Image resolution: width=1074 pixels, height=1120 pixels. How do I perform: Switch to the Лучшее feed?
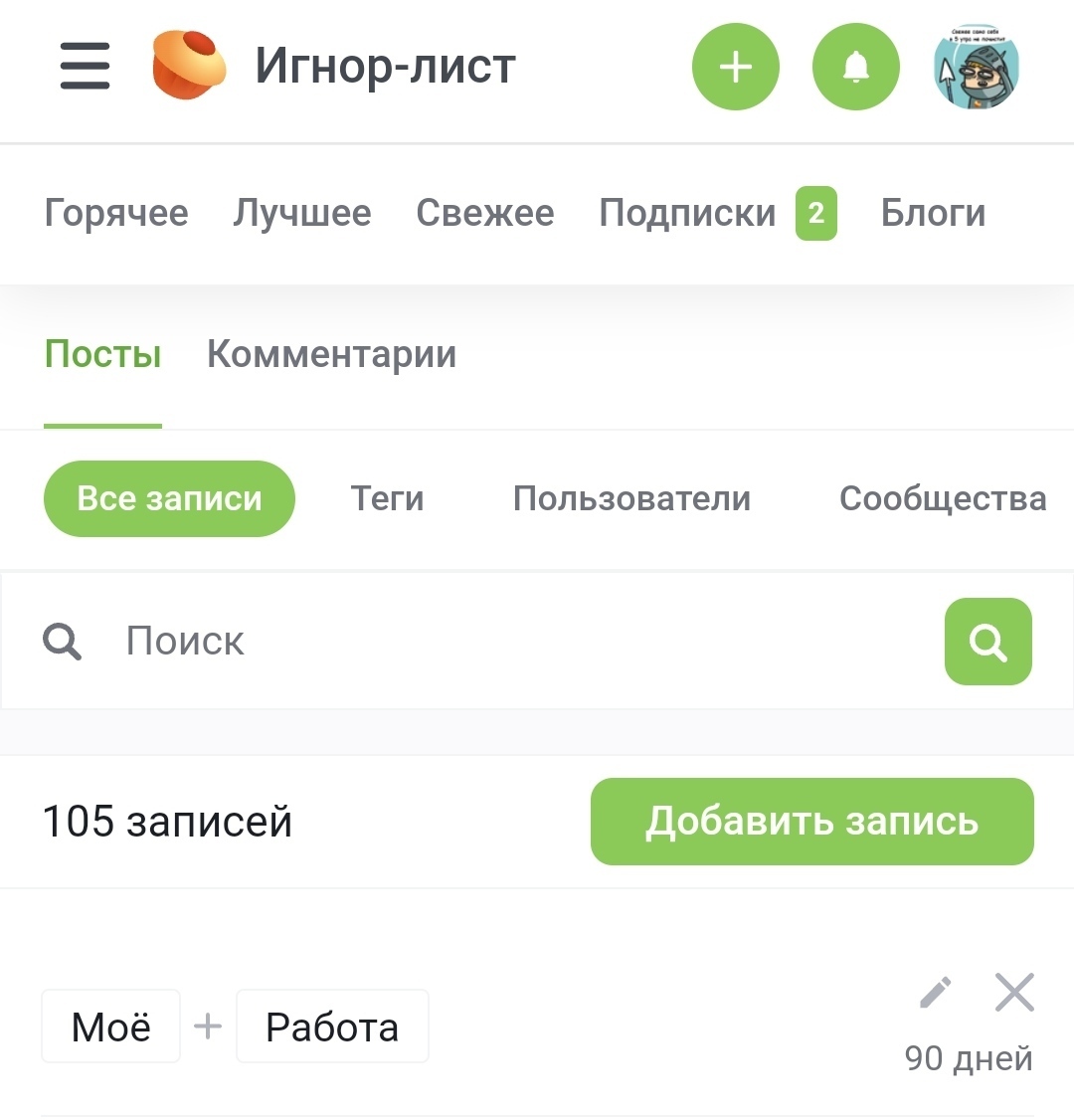[302, 213]
